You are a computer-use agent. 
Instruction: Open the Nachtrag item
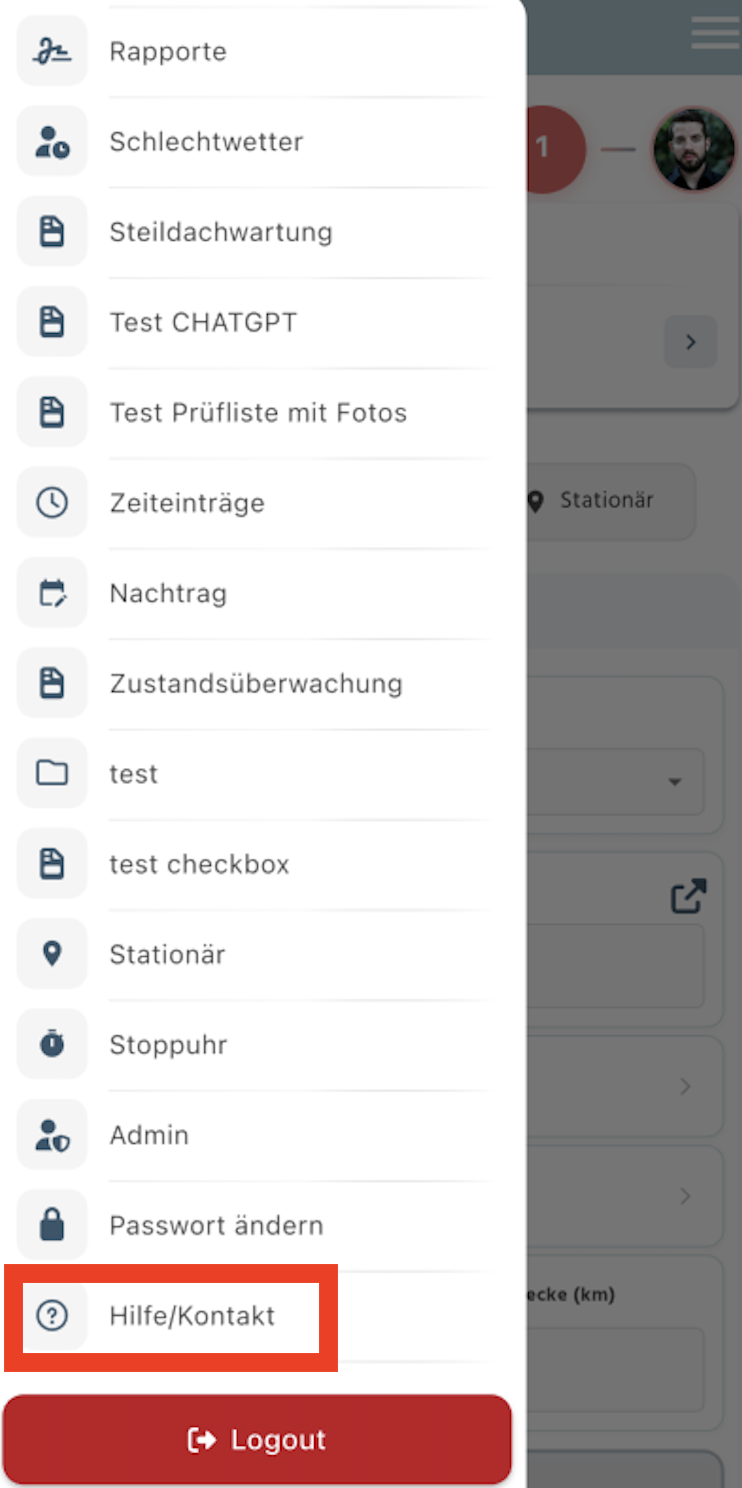click(x=168, y=594)
